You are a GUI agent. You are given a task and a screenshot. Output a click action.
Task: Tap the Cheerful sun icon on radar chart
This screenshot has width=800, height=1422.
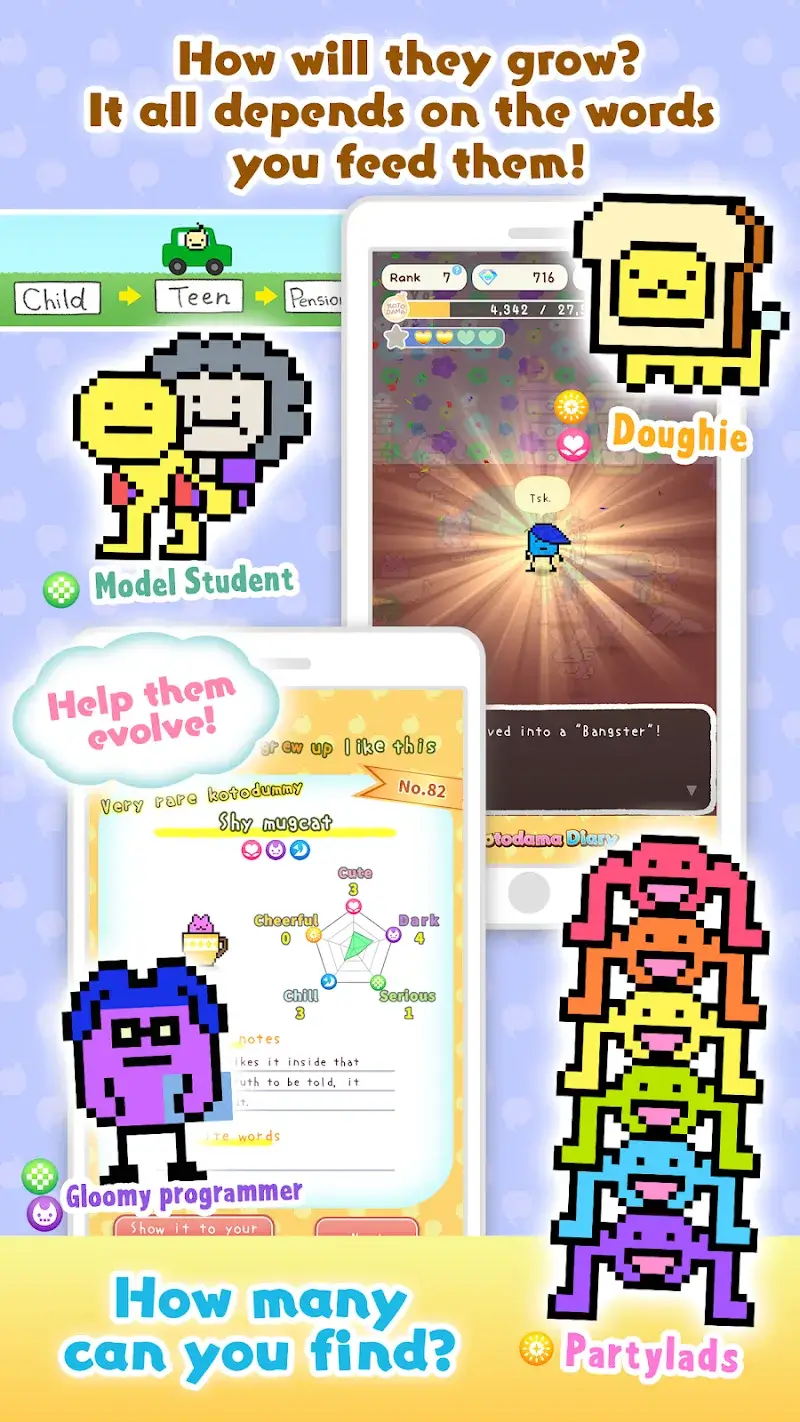pos(312,933)
